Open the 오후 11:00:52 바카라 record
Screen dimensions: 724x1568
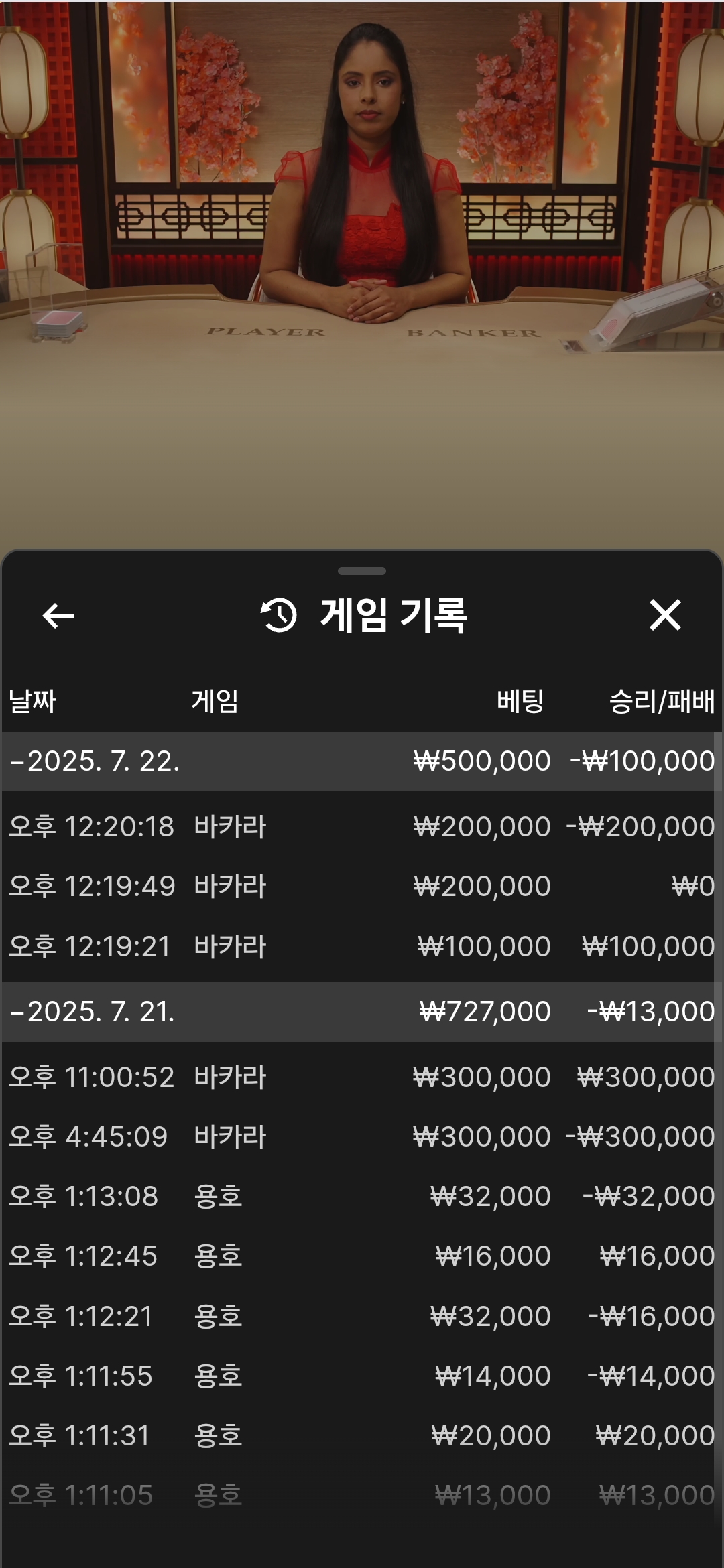click(x=362, y=1077)
